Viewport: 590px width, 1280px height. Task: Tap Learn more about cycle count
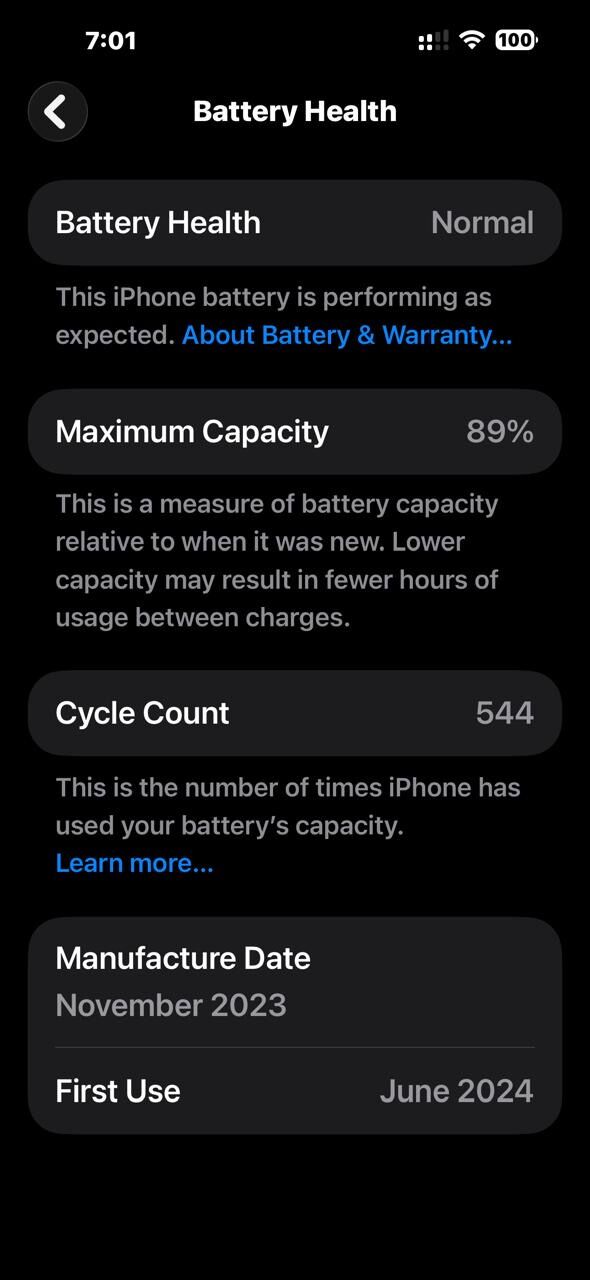point(134,863)
